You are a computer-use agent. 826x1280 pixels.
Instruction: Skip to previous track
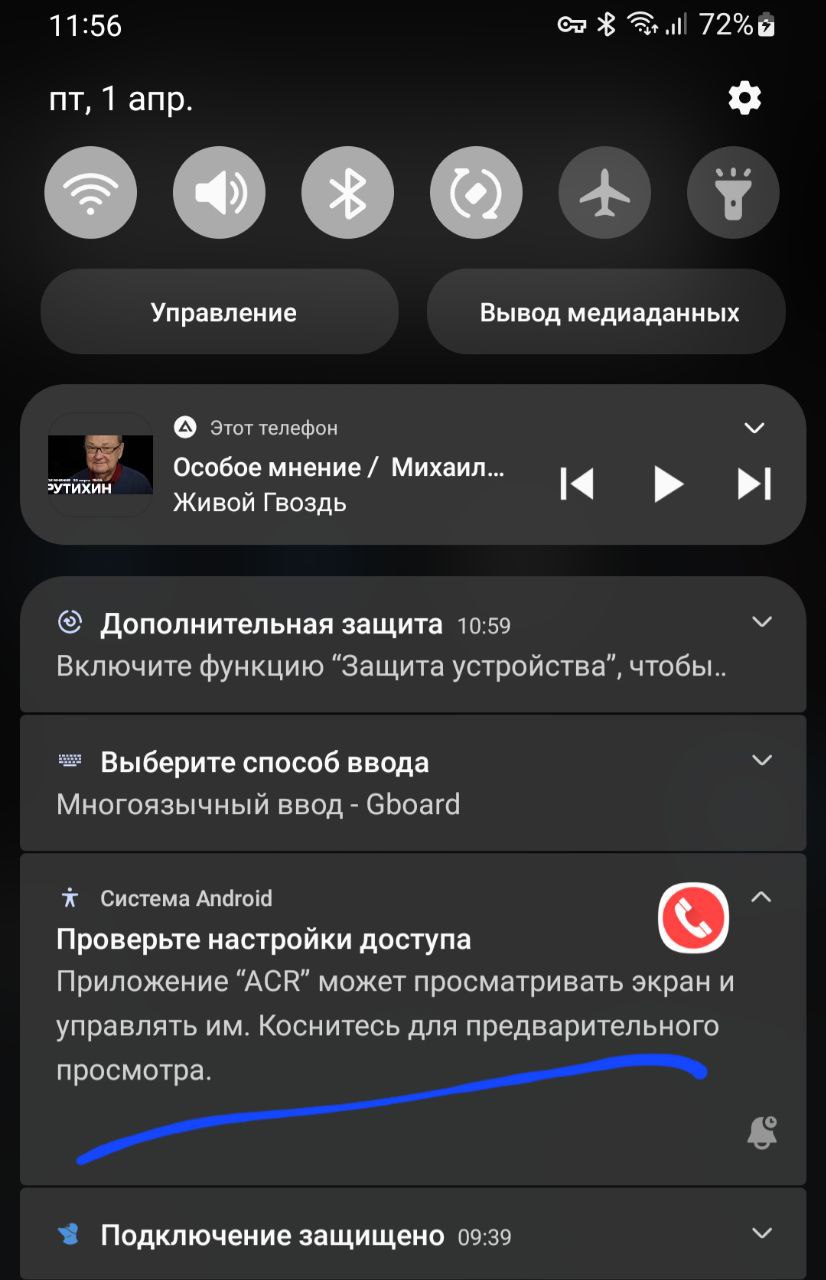(577, 484)
